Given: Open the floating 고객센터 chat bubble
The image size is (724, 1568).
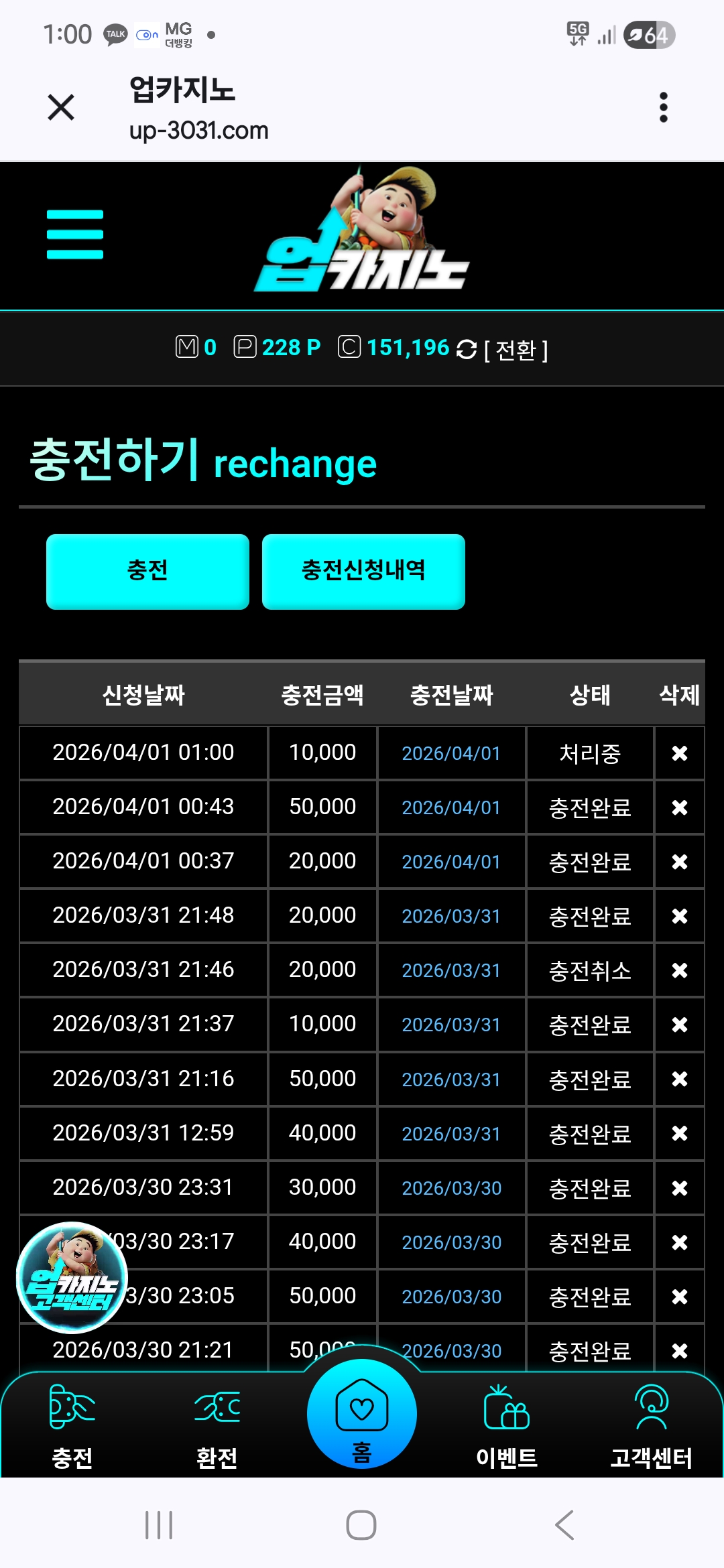Looking at the screenshot, I should [72, 1277].
